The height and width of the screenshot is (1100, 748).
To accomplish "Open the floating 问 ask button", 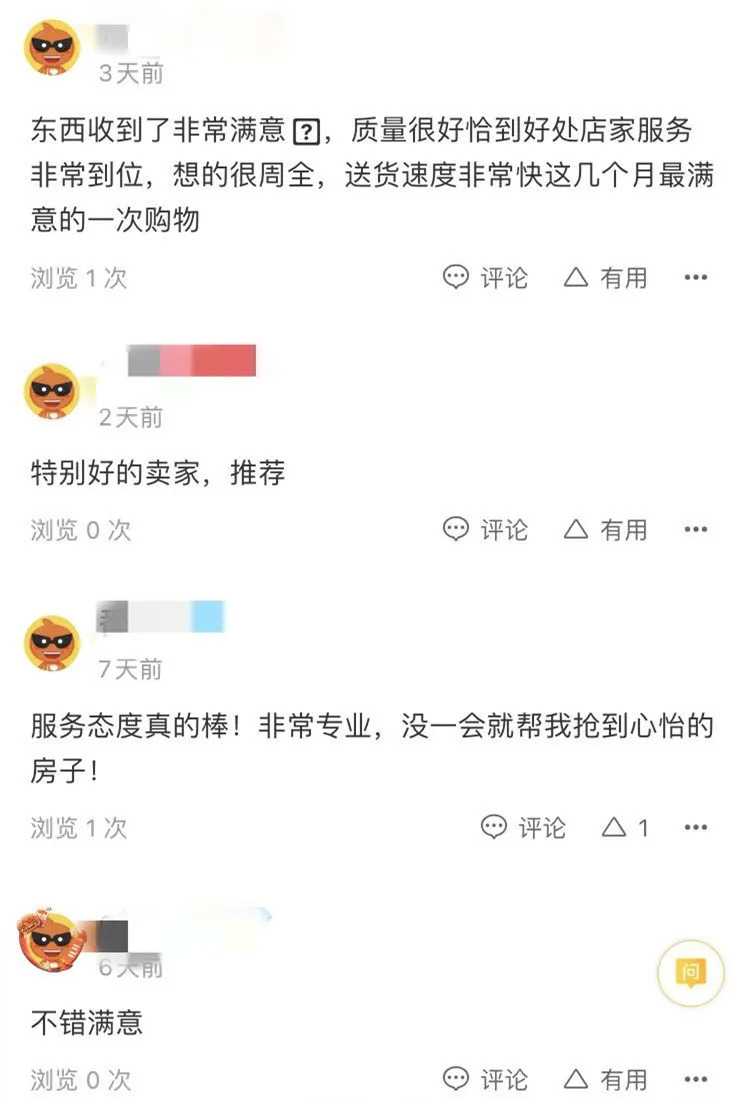I will [x=690, y=972].
